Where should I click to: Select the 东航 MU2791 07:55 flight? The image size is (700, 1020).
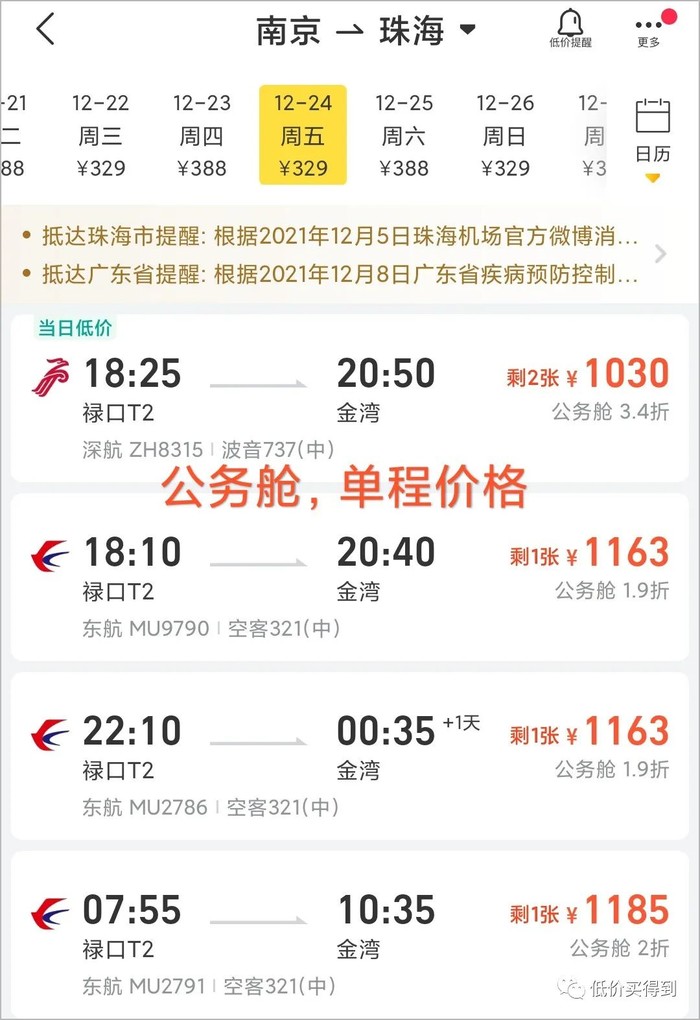(350, 935)
